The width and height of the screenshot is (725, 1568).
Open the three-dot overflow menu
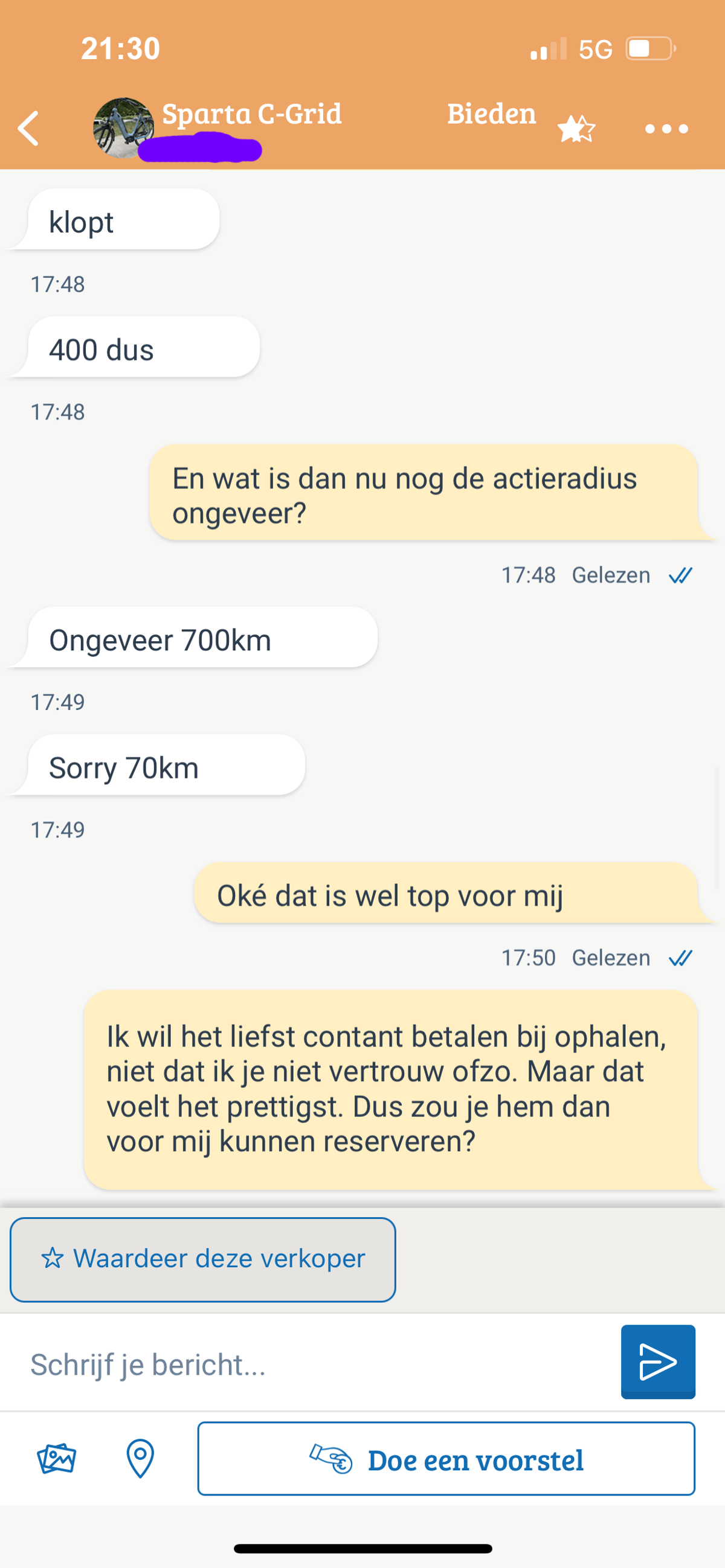click(x=666, y=129)
